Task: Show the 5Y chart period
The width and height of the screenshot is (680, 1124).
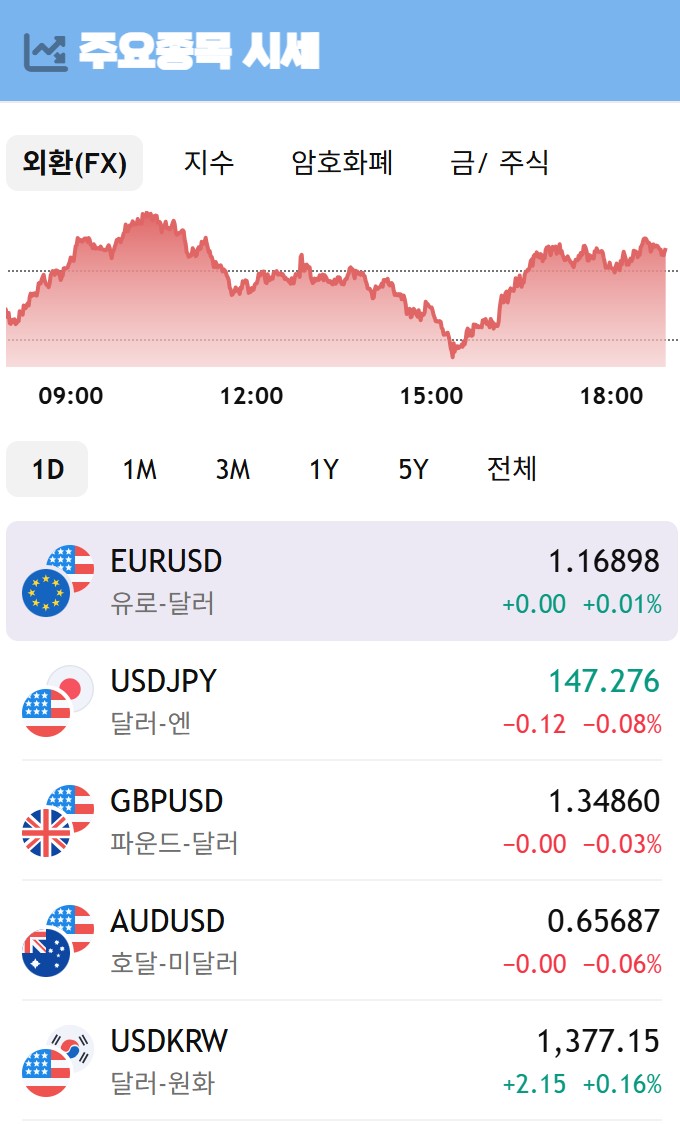Action: click(413, 470)
